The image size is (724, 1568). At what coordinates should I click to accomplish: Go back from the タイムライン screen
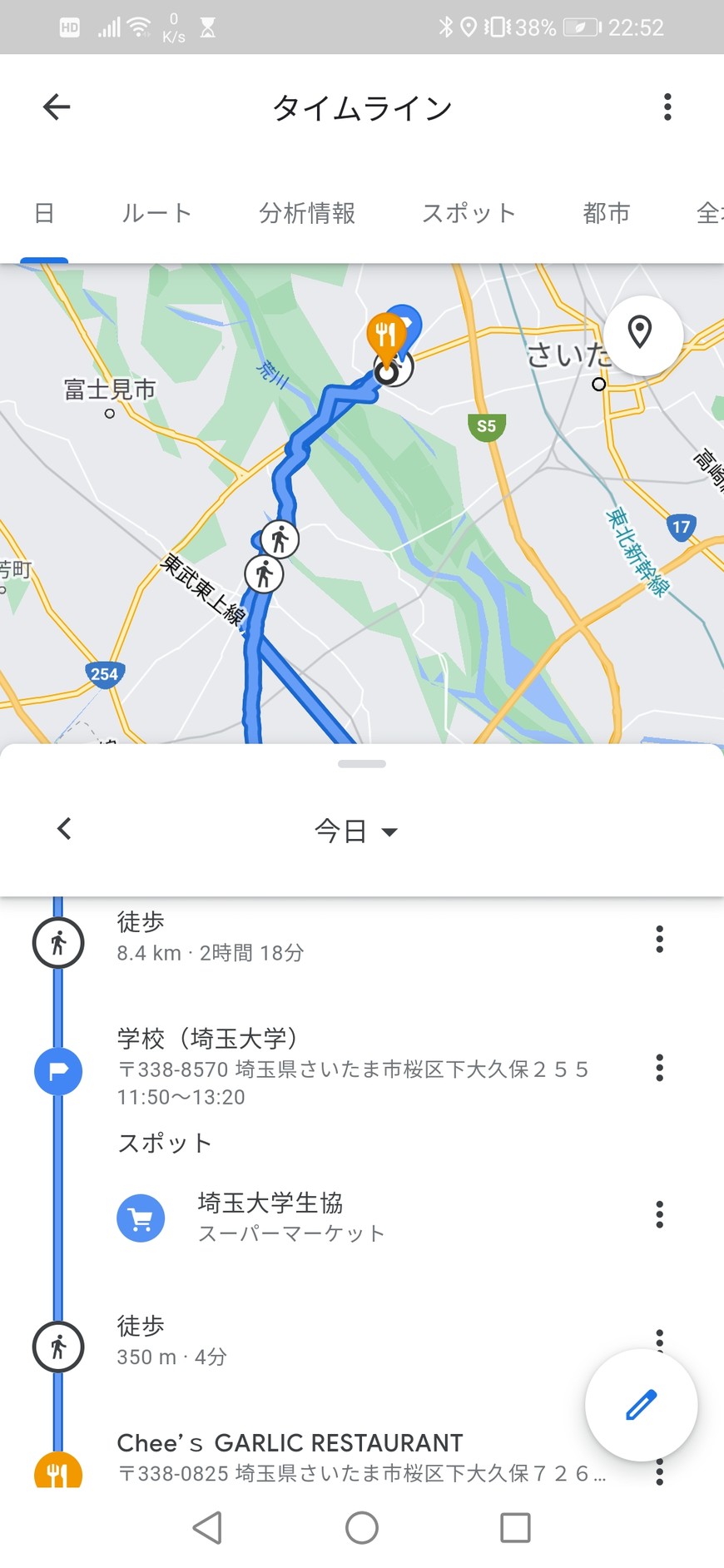[57, 107]
